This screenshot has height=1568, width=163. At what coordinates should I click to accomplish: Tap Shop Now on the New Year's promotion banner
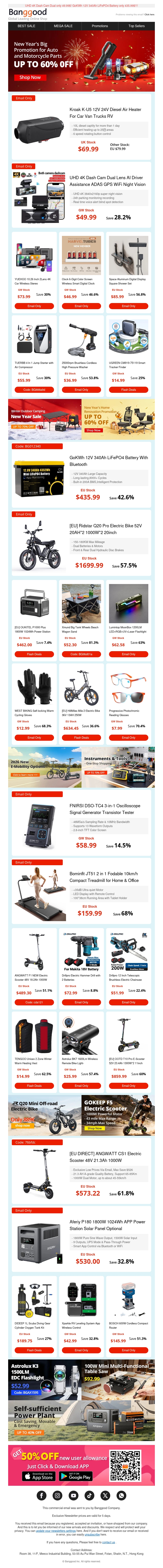coord(30,77)
